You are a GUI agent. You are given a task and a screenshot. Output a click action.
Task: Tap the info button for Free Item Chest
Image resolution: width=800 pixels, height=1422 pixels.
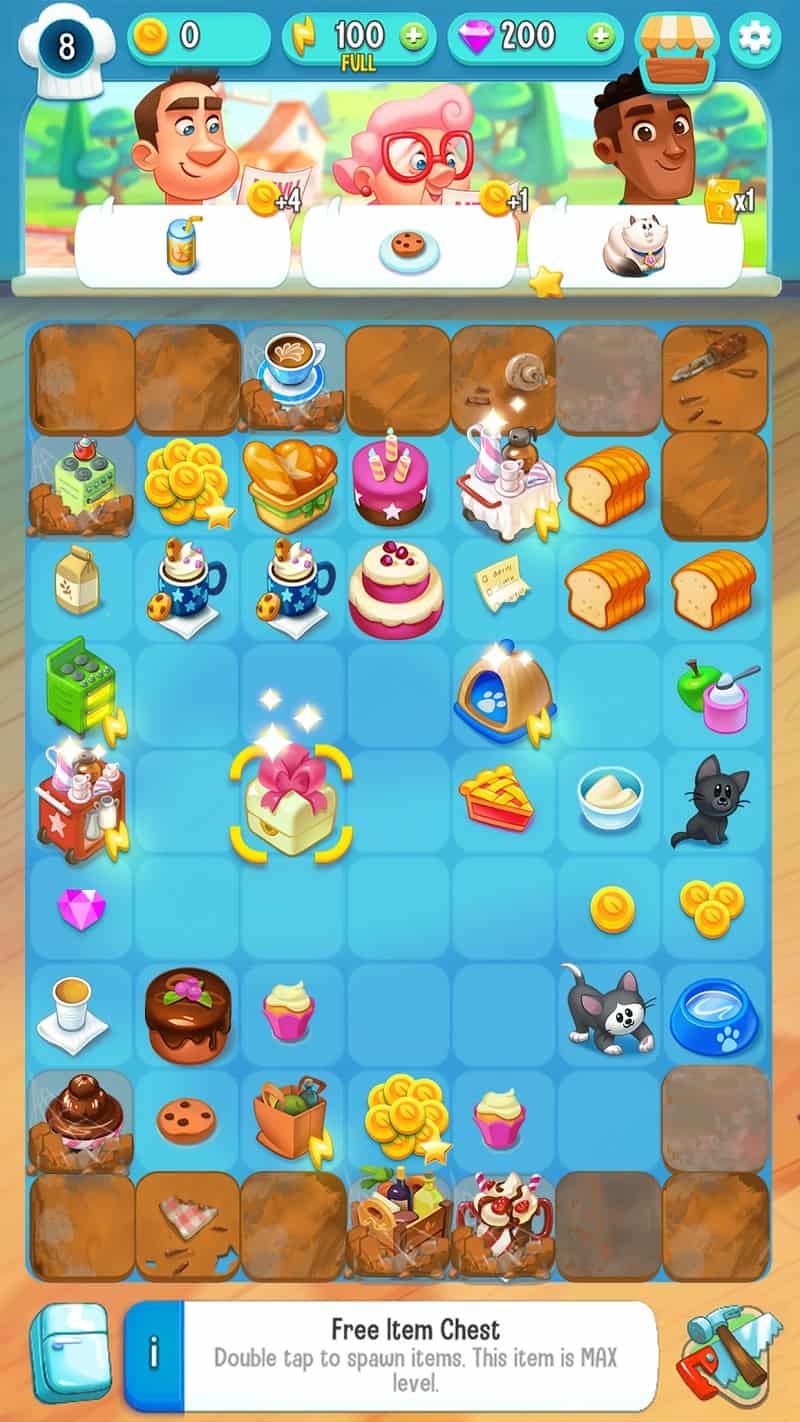click(x=153, y=1354)
